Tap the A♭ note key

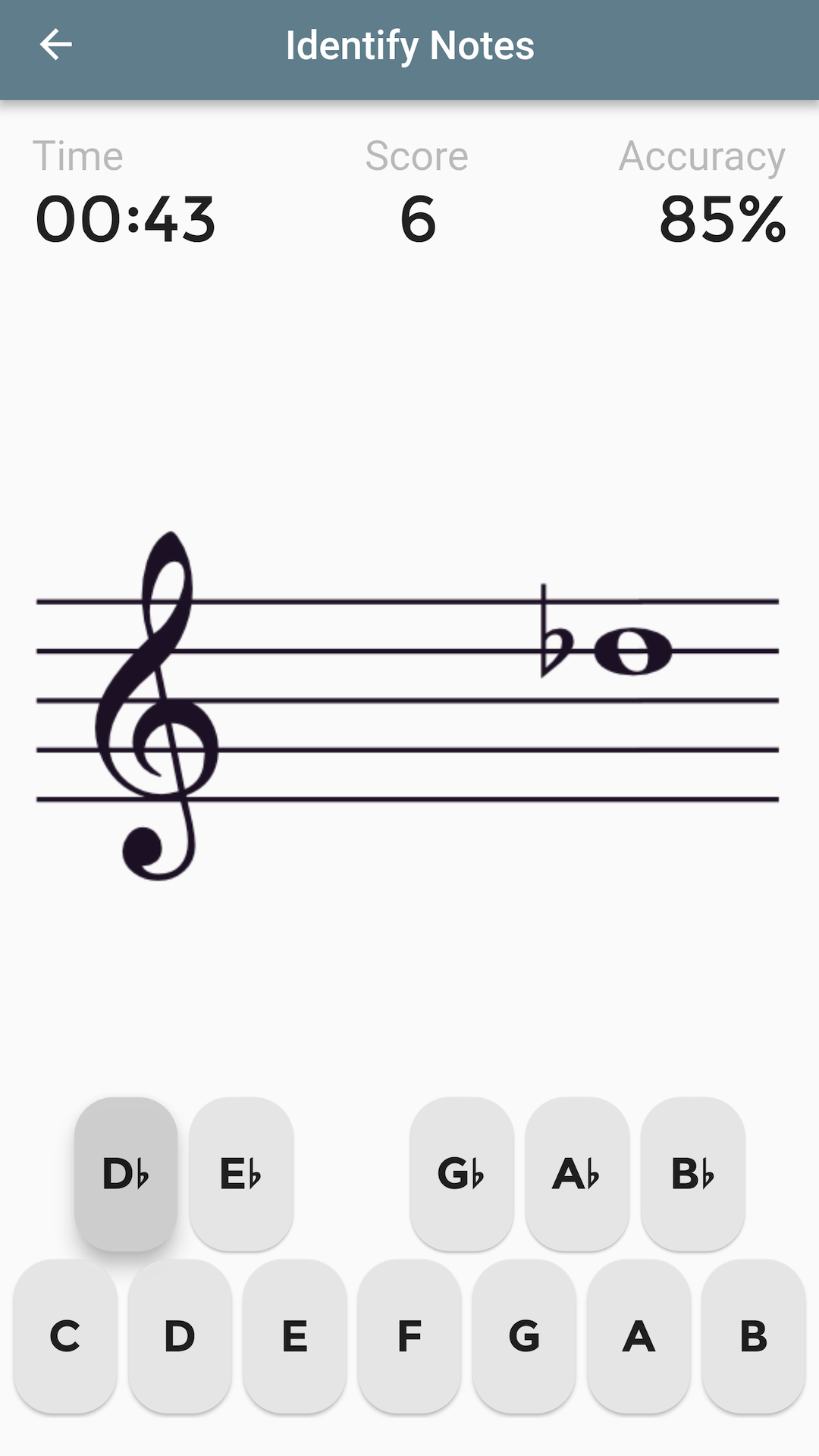[577, 1173]
